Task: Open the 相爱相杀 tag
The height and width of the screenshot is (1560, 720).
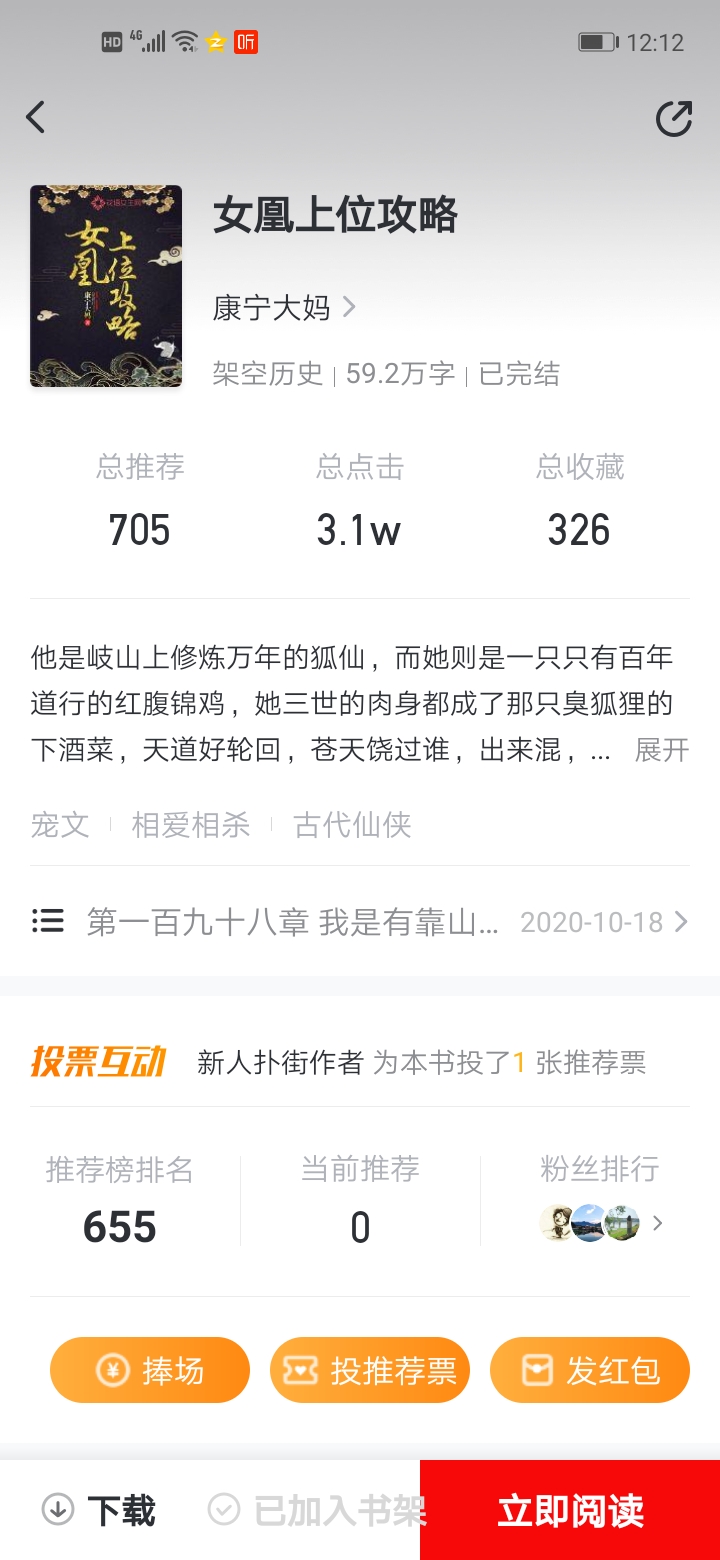Action: click(191, 825)
